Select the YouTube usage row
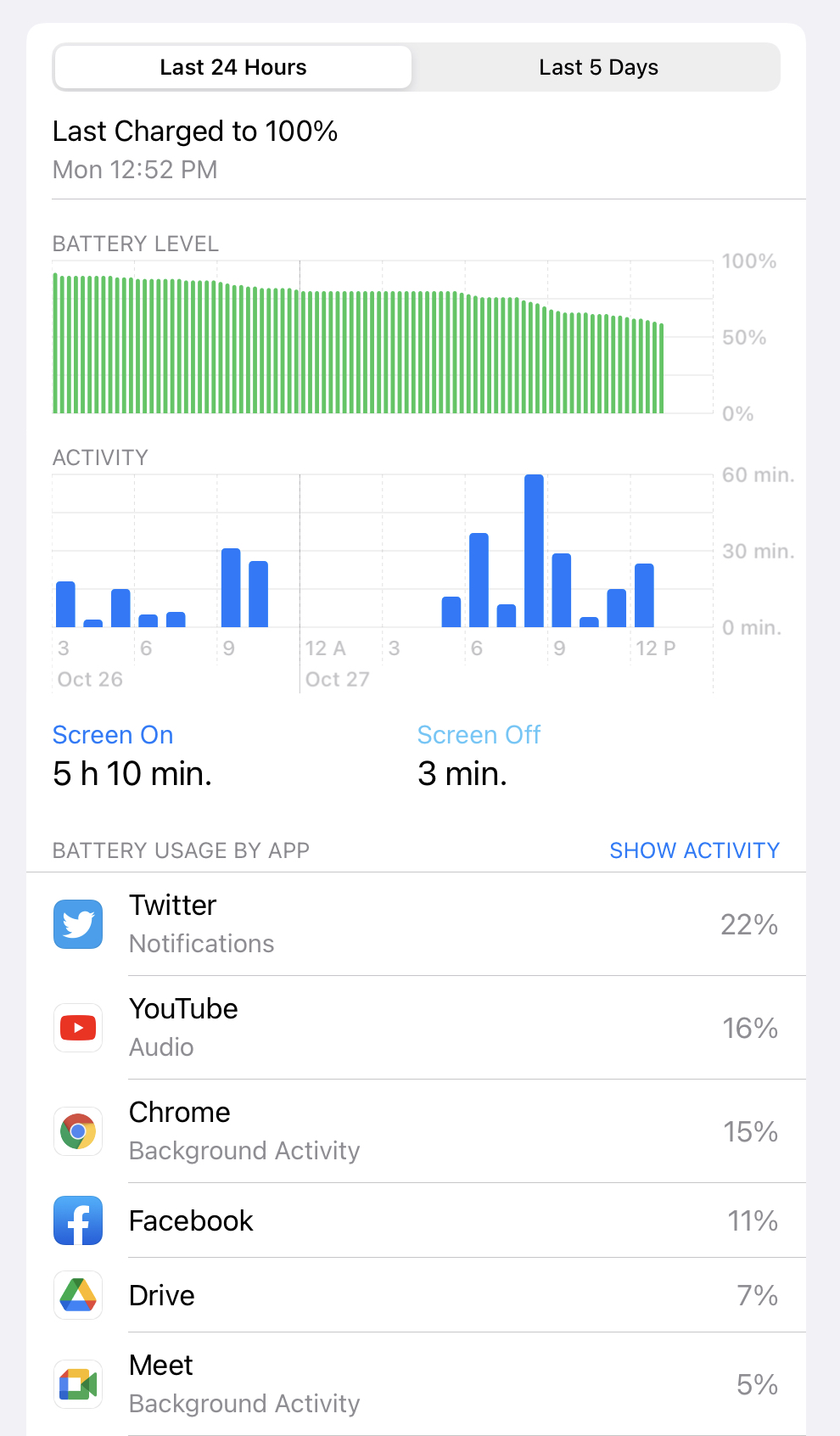 (x=416, y=1028)
